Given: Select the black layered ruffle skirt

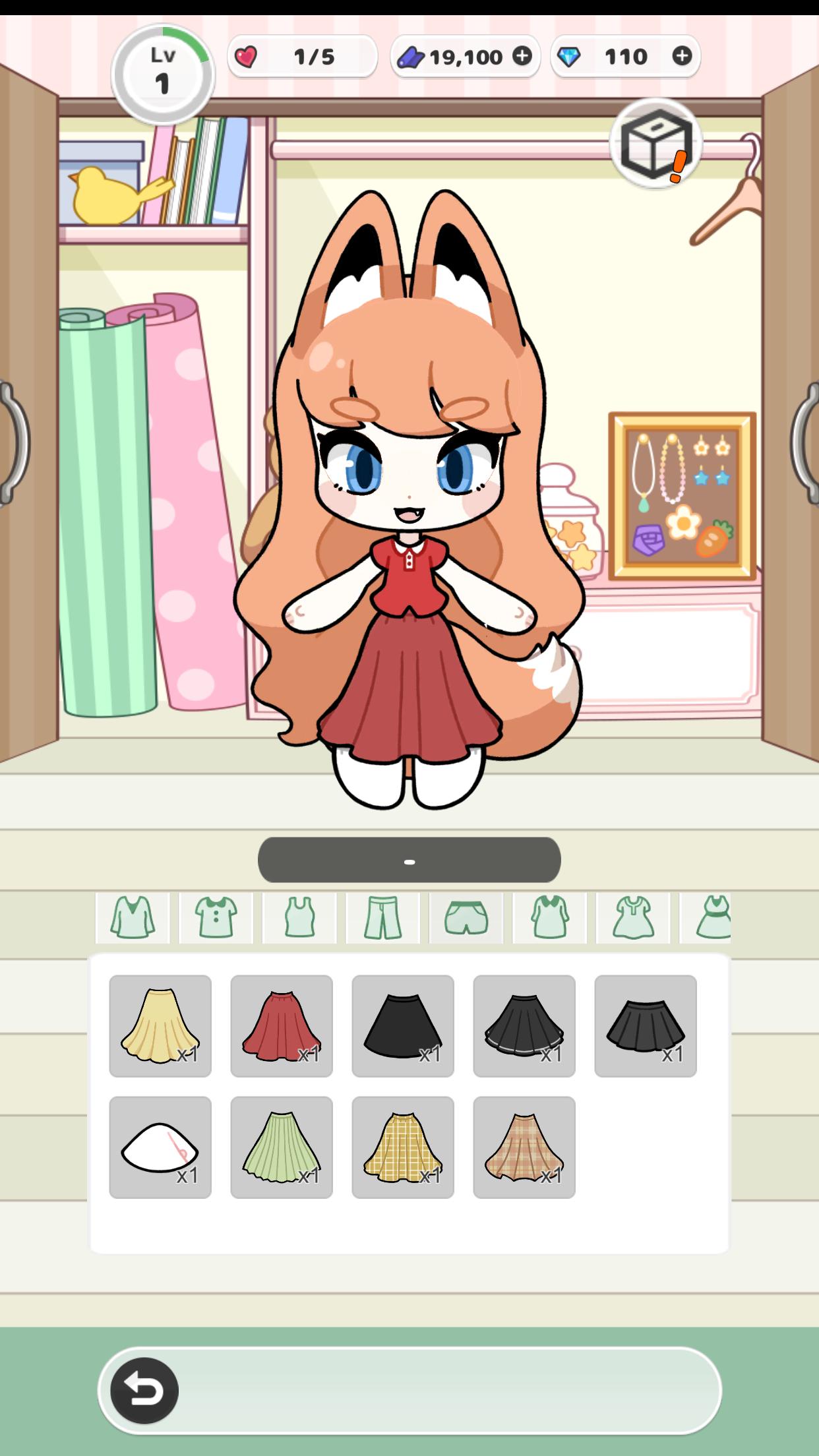Looking at the screenshot, I should [524, 1026].
